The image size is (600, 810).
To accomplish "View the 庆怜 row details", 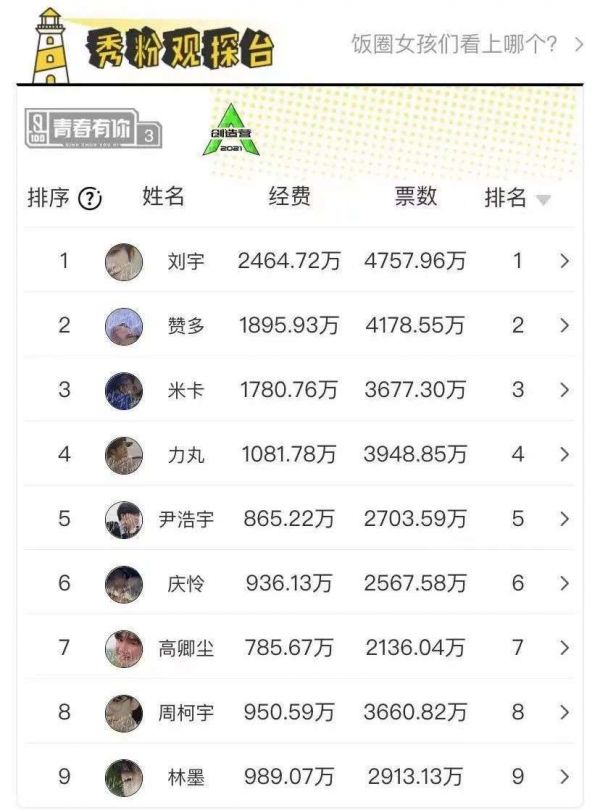I will click(x=563, y=583).
